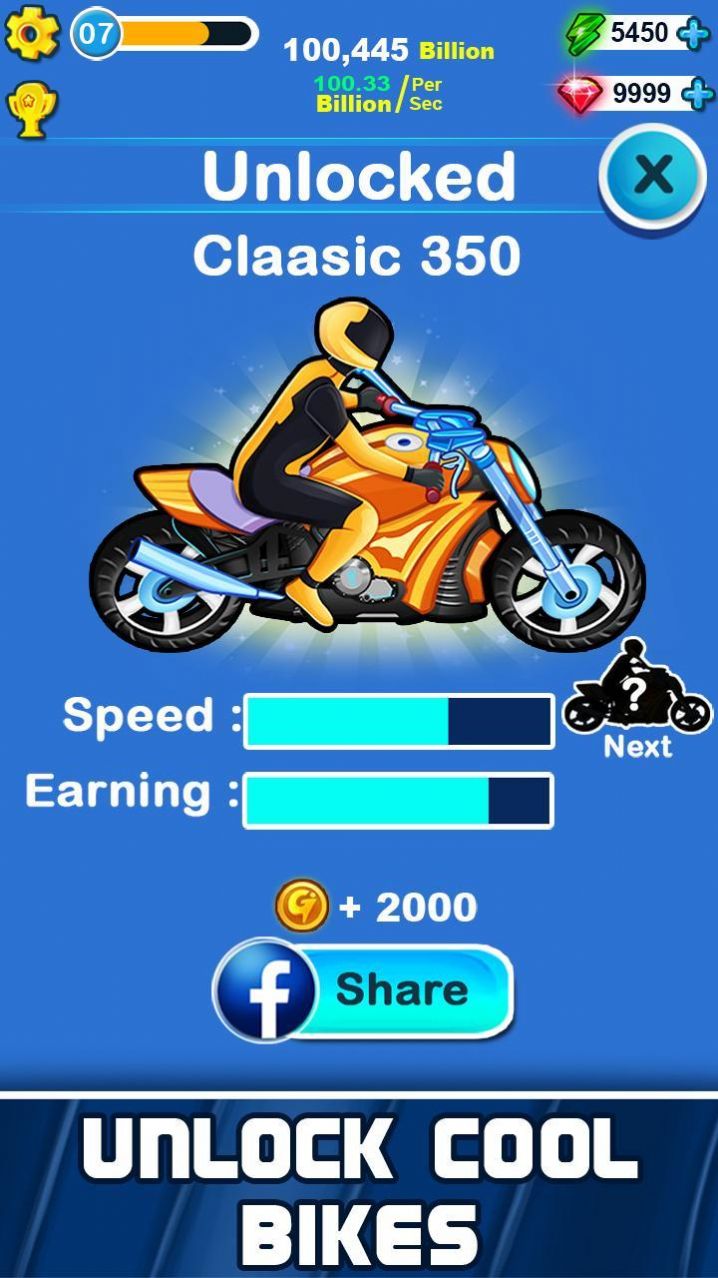Viewport: 718px width, 1278px height.
Task: Open the settings gear
Action: (x=32, y=34)
